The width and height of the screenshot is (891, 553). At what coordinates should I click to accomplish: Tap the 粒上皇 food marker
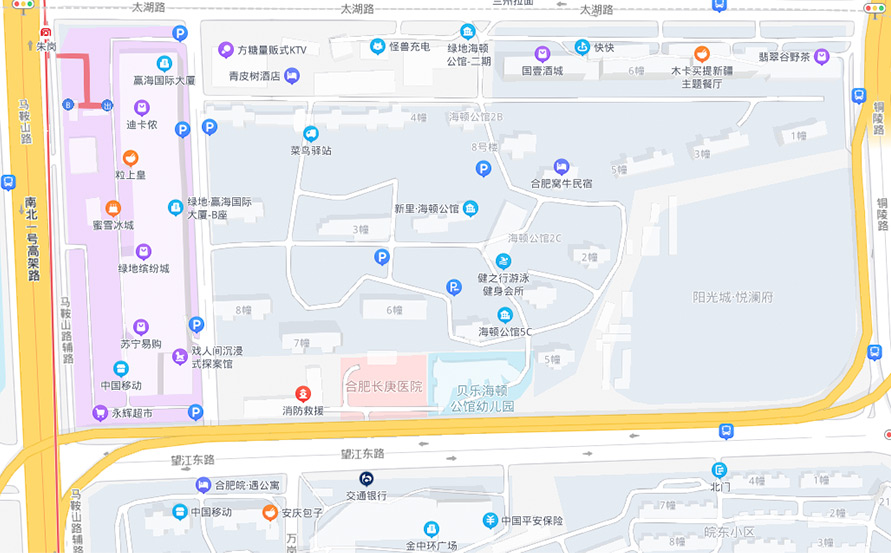point(130,158)
